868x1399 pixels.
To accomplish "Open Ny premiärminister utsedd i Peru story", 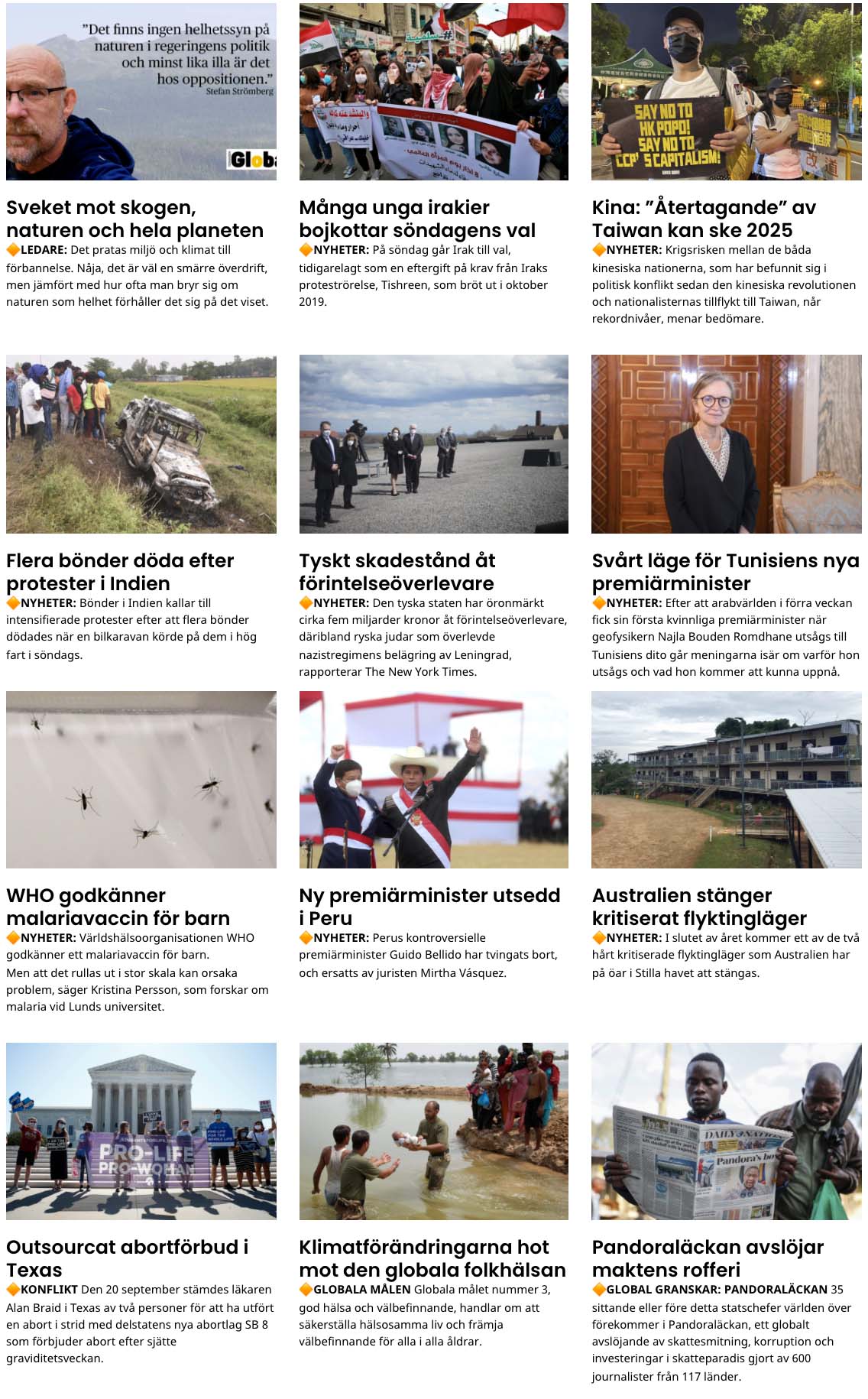I will (x=429, y=907).
